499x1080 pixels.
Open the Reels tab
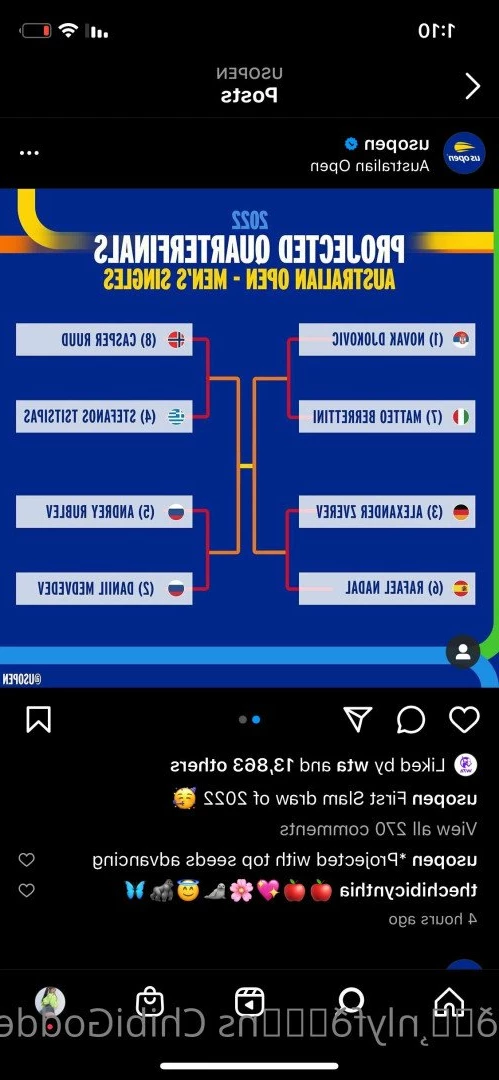pyautogui.click(x=250, y=1002)
